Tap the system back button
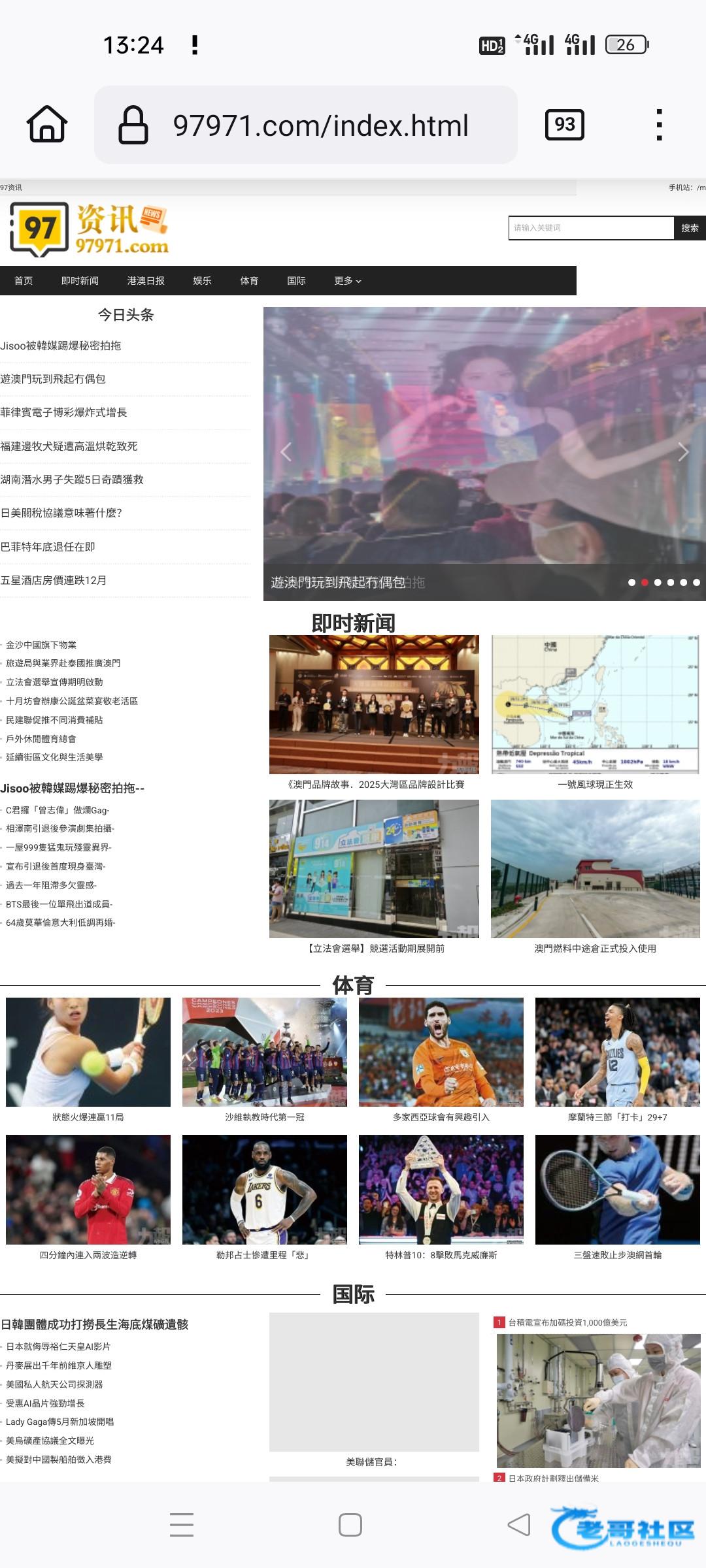 point(519,1525)
